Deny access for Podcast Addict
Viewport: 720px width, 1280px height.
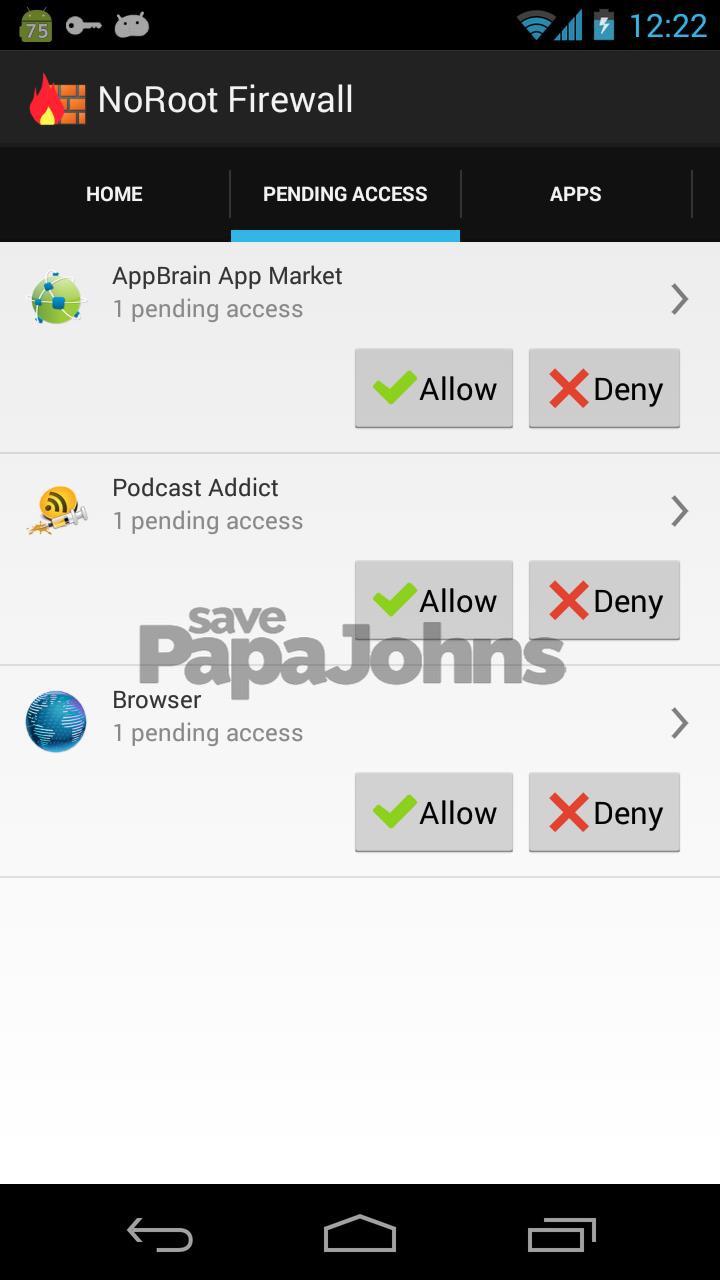(x=604, y=600)
